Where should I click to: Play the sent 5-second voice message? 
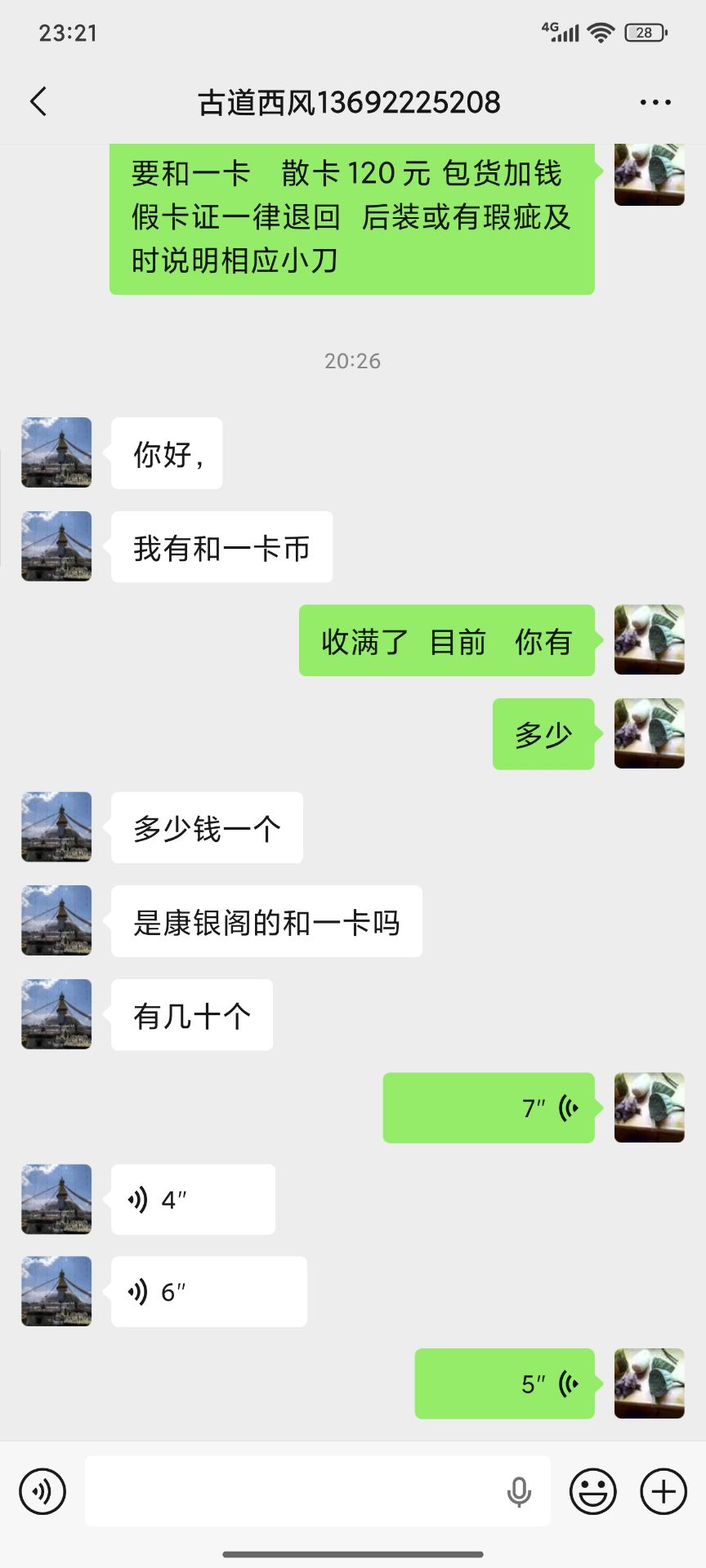click(504, 1383)
